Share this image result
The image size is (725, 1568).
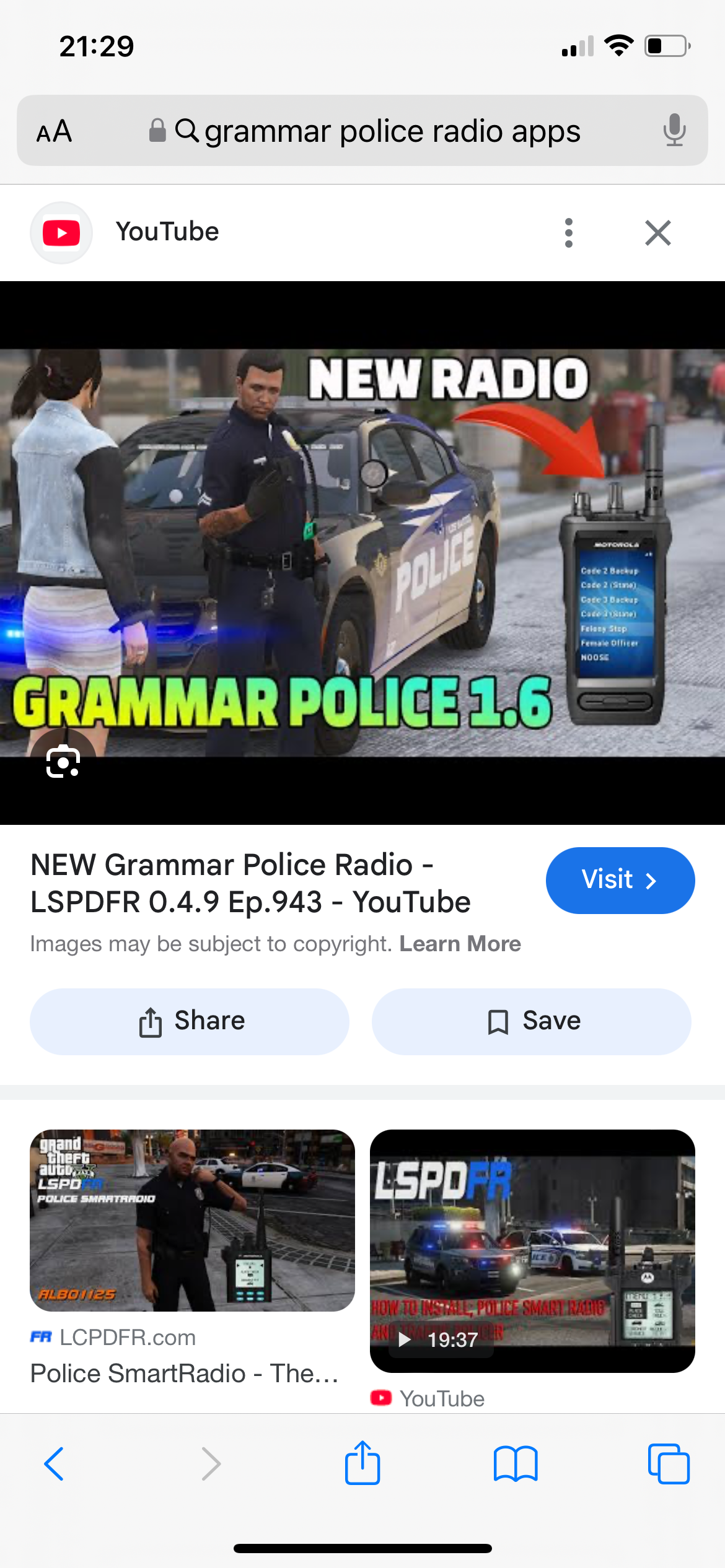(190, 1021)
